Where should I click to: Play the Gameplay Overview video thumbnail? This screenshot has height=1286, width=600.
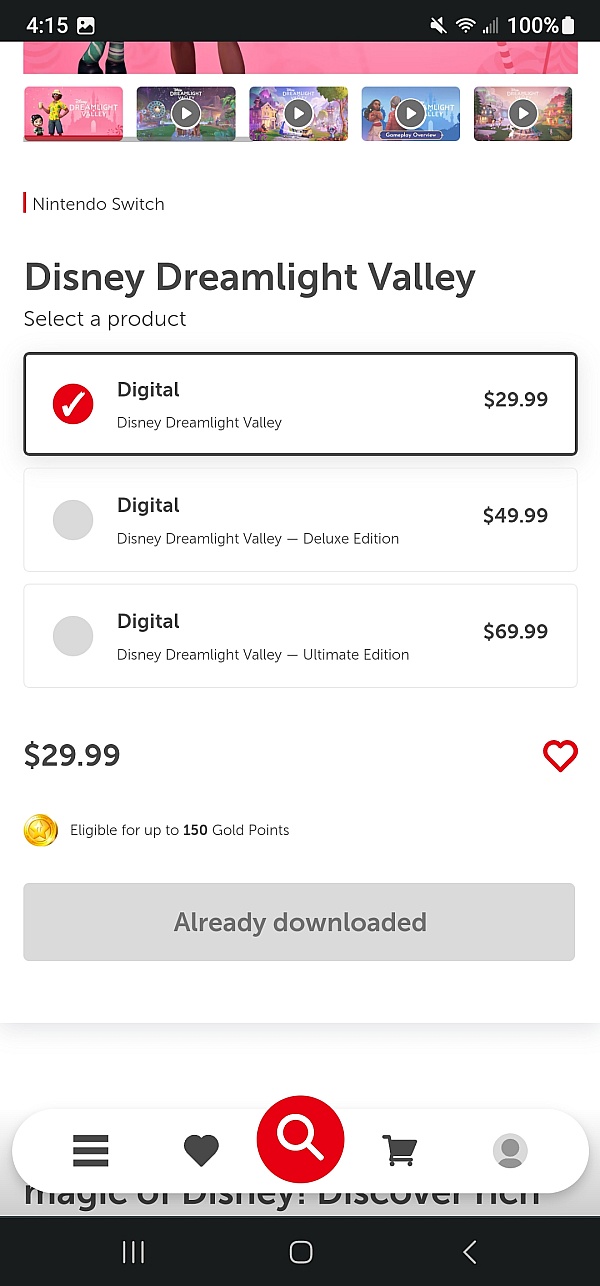tap(410, 113)
